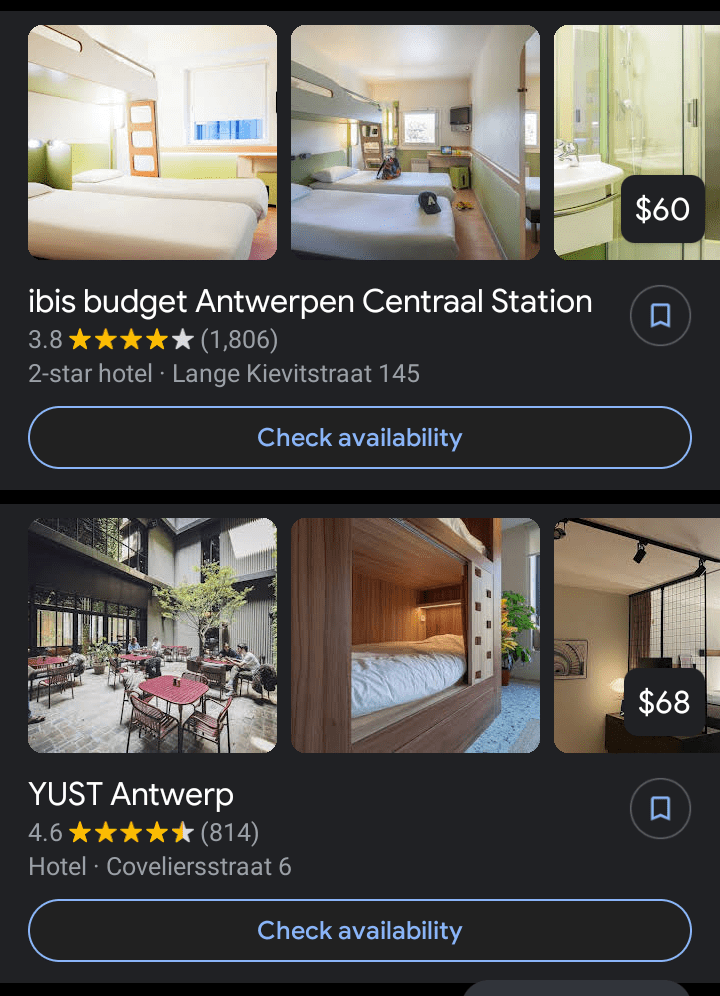Check availability for ibis budget Antwerpen

pos(360,438)
